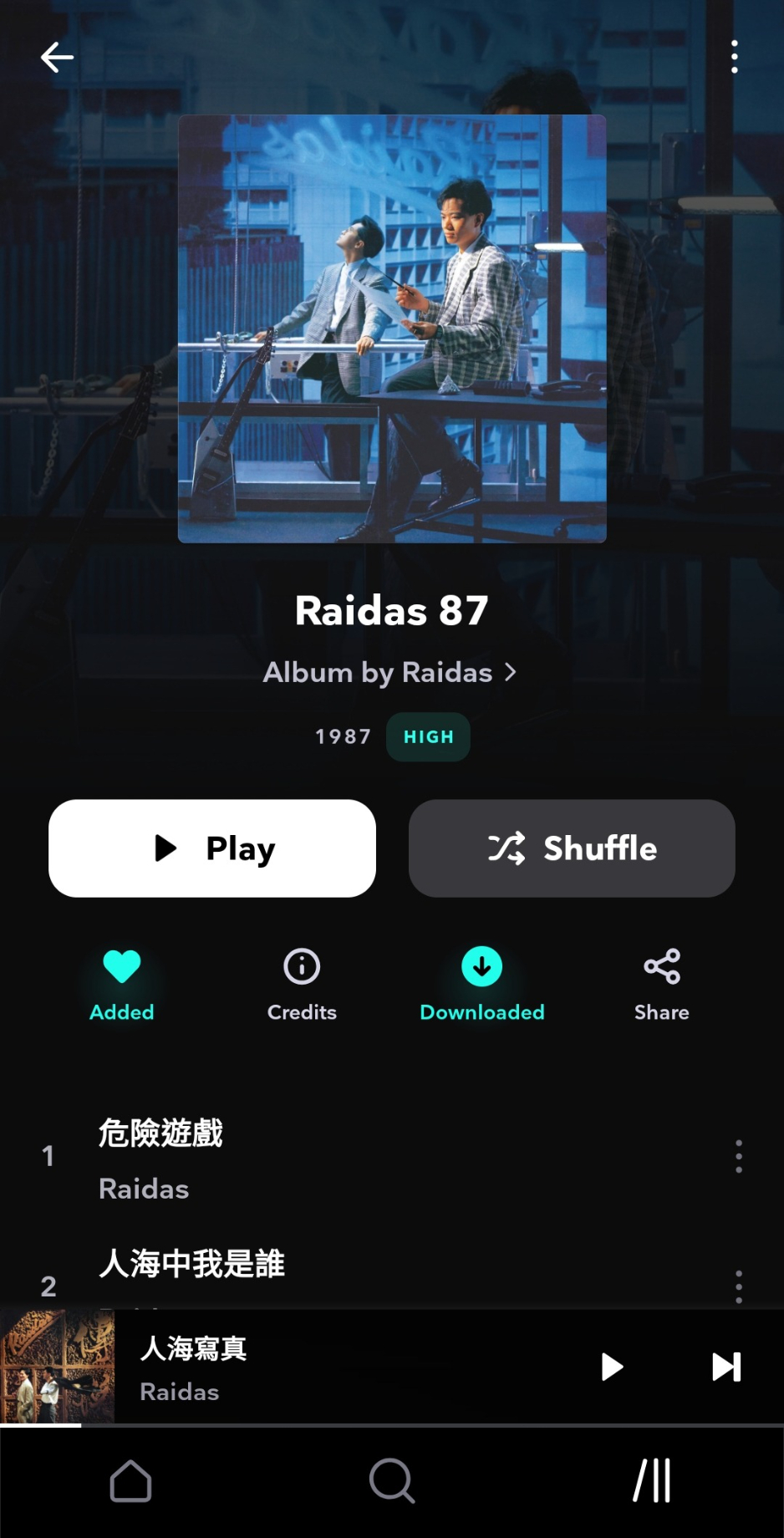Play track 1 危險遊戲

click(334, 1157)
